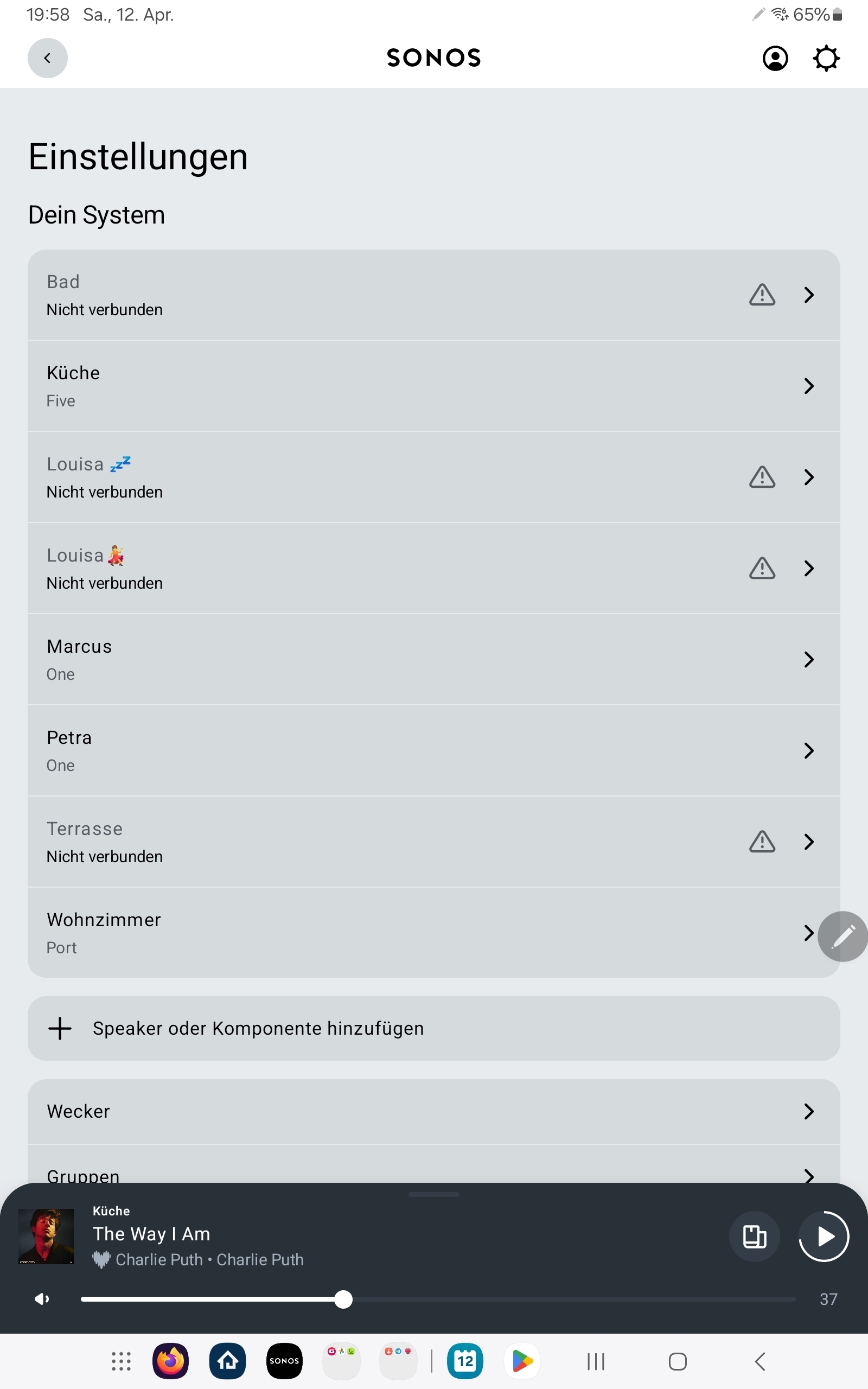Open the Küche Five speaker row

[x=434, y=386]
